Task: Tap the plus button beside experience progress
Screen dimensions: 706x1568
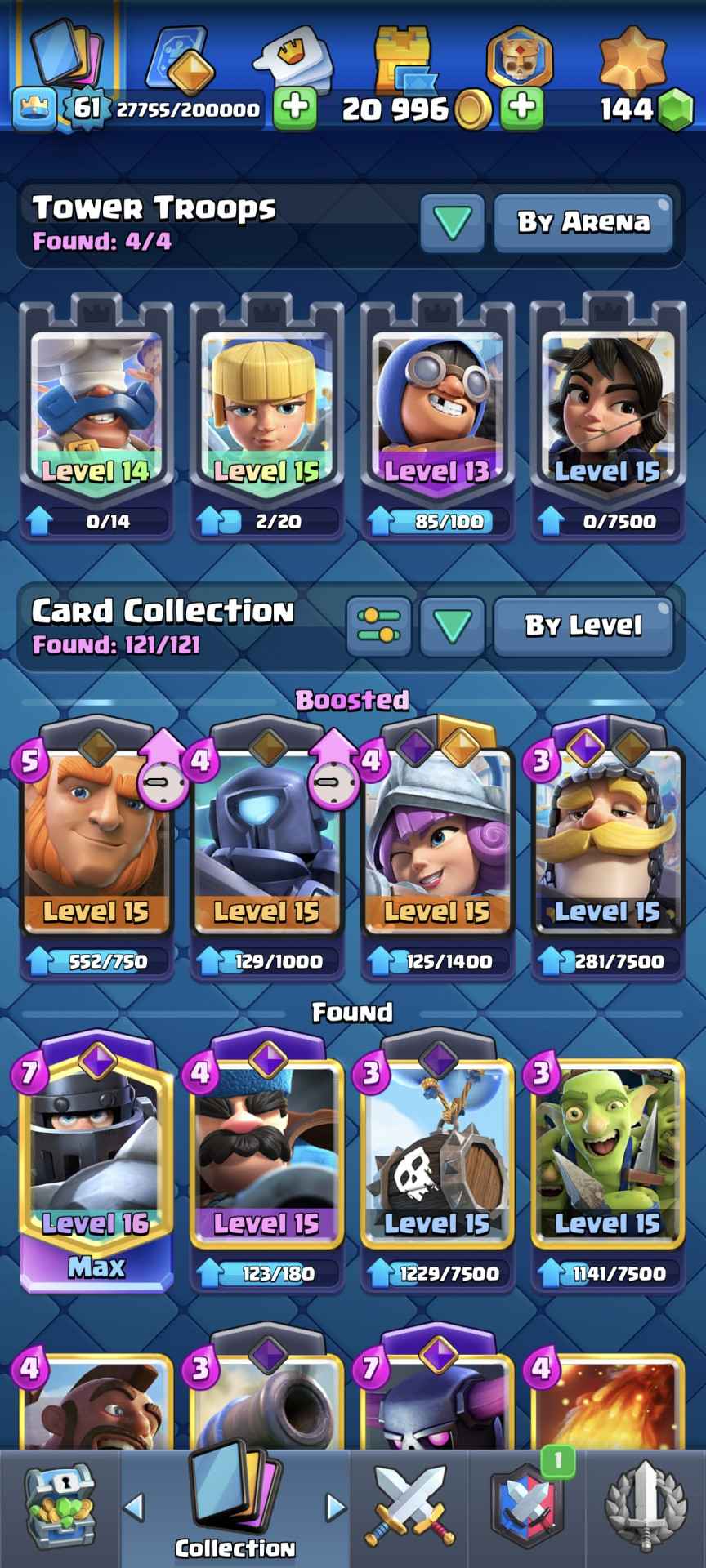Action: pyautogui.click(x=295, y=108)
